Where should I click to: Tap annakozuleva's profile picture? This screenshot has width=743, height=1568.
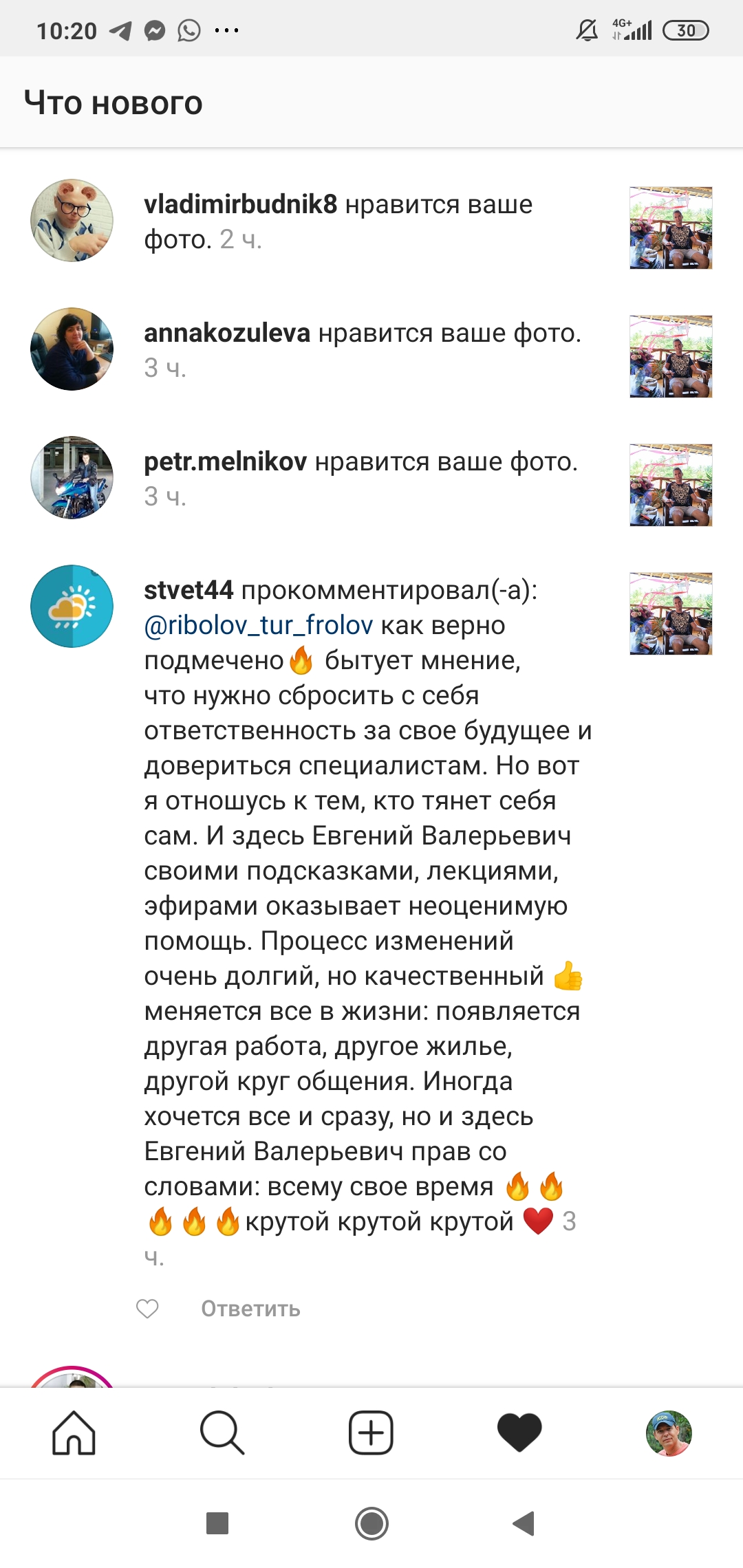72,349
